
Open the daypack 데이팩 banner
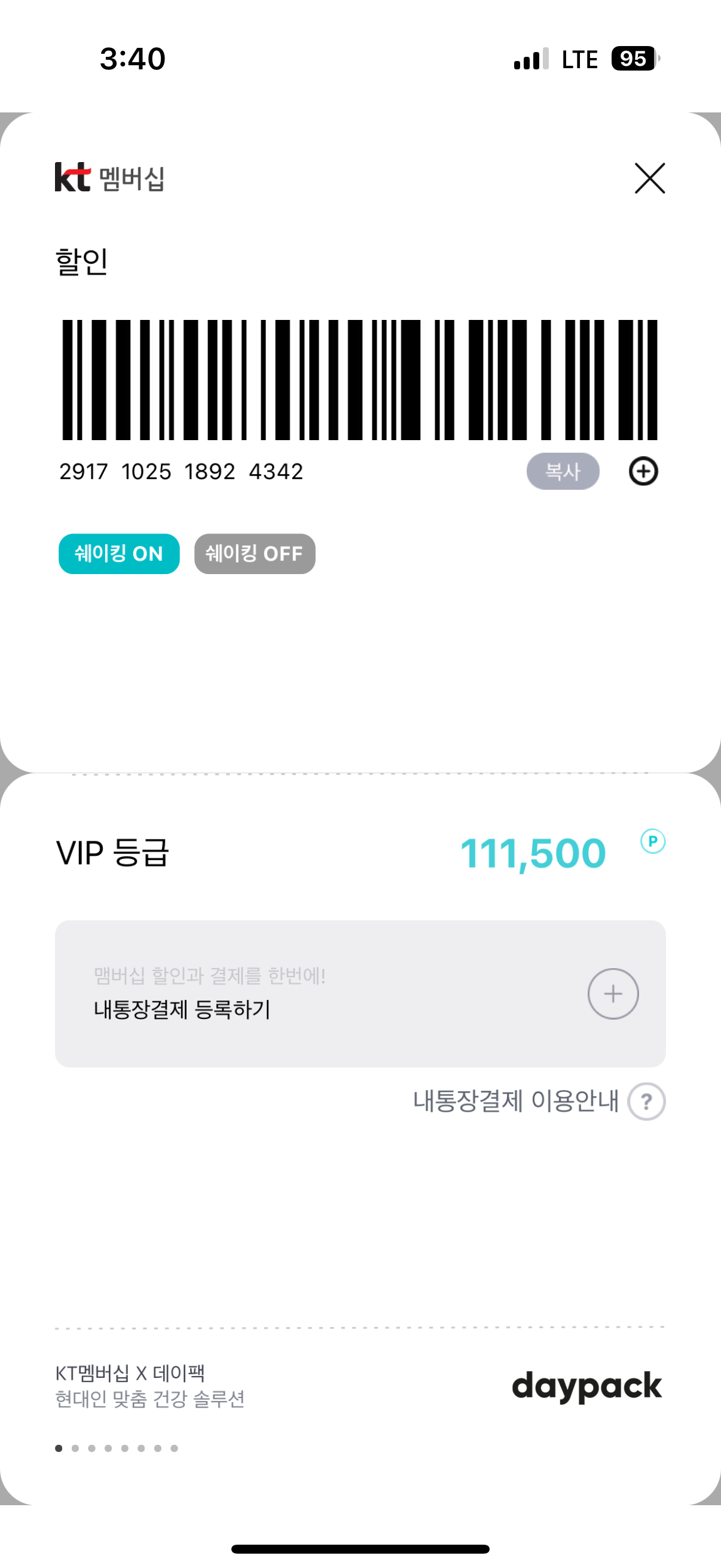point(359,1386)
